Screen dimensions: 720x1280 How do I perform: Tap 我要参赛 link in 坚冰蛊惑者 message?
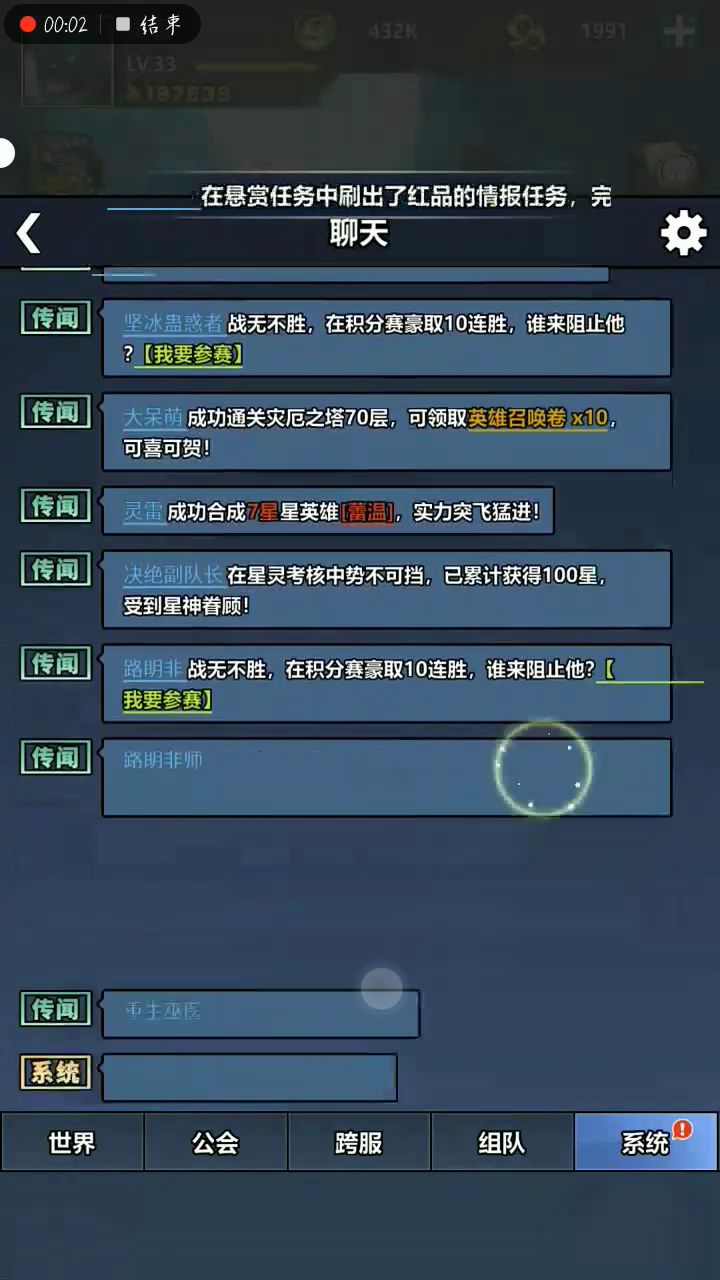point(190,355)
